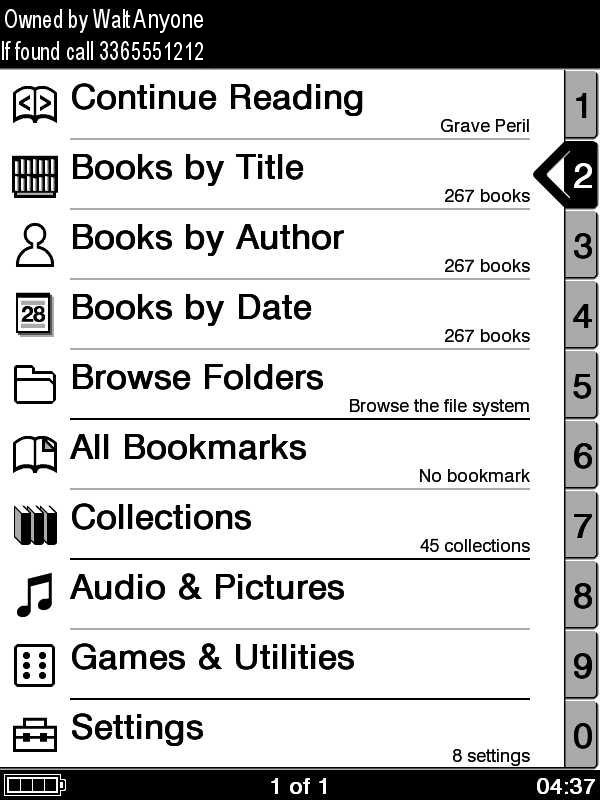
Task: Select side number tab 5
Action: coord(582,385)
